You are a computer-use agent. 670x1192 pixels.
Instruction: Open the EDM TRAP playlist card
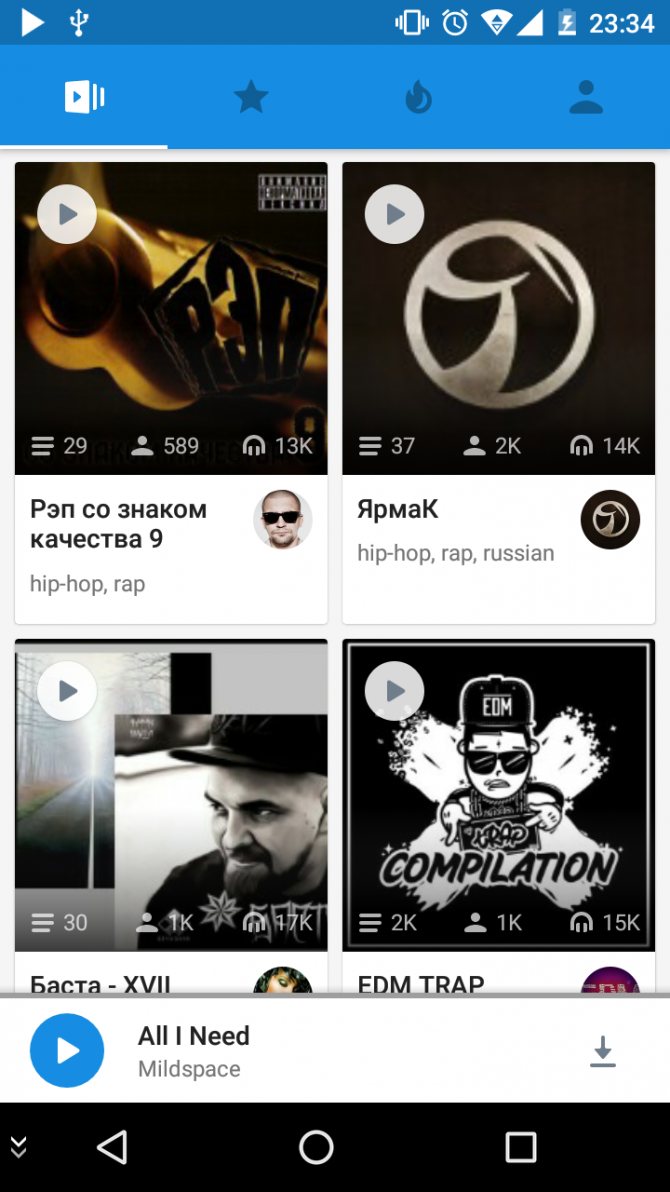click(498, 816)
